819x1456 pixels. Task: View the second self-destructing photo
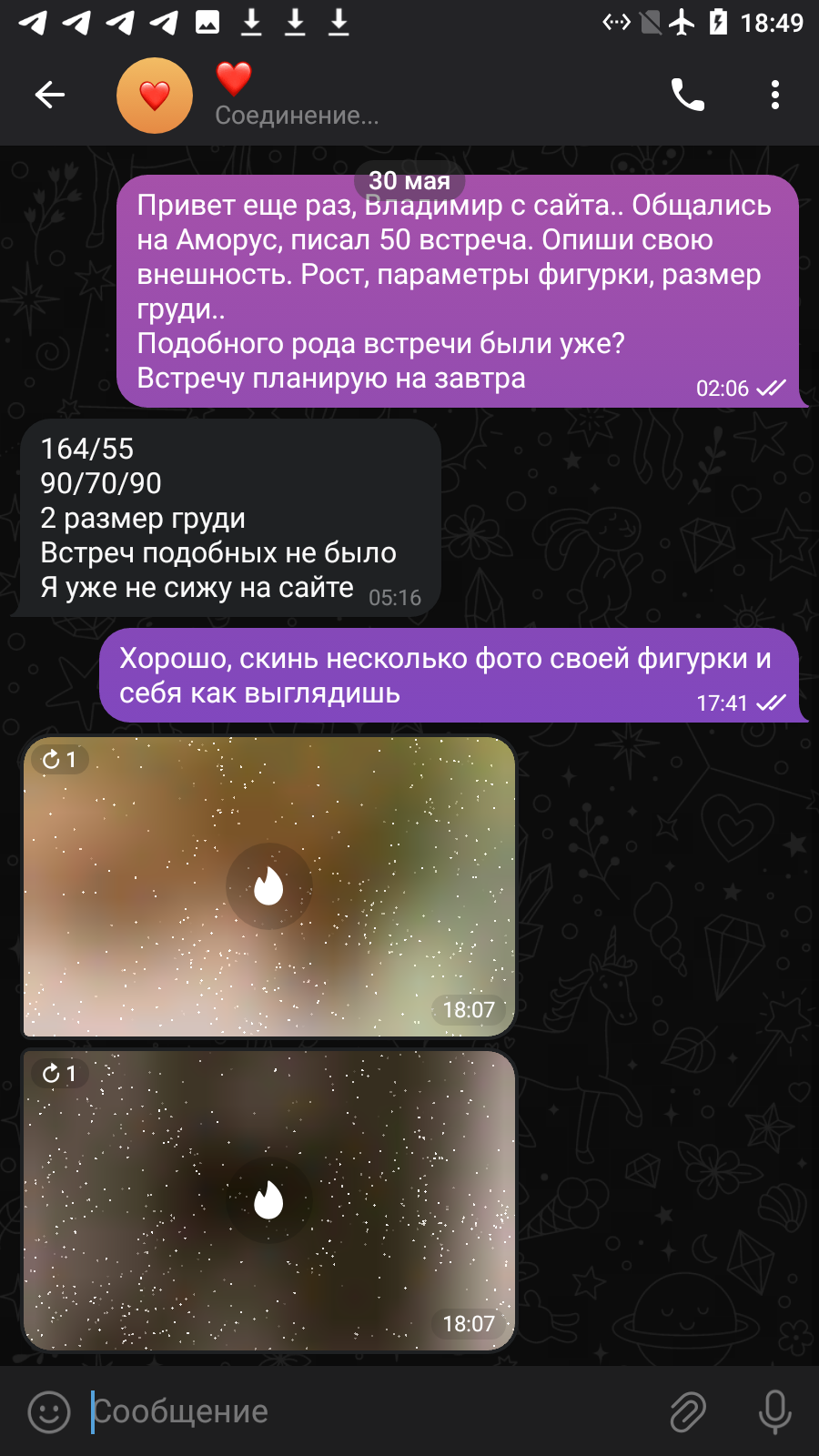pyautogui.click(x=269, y=1200)
